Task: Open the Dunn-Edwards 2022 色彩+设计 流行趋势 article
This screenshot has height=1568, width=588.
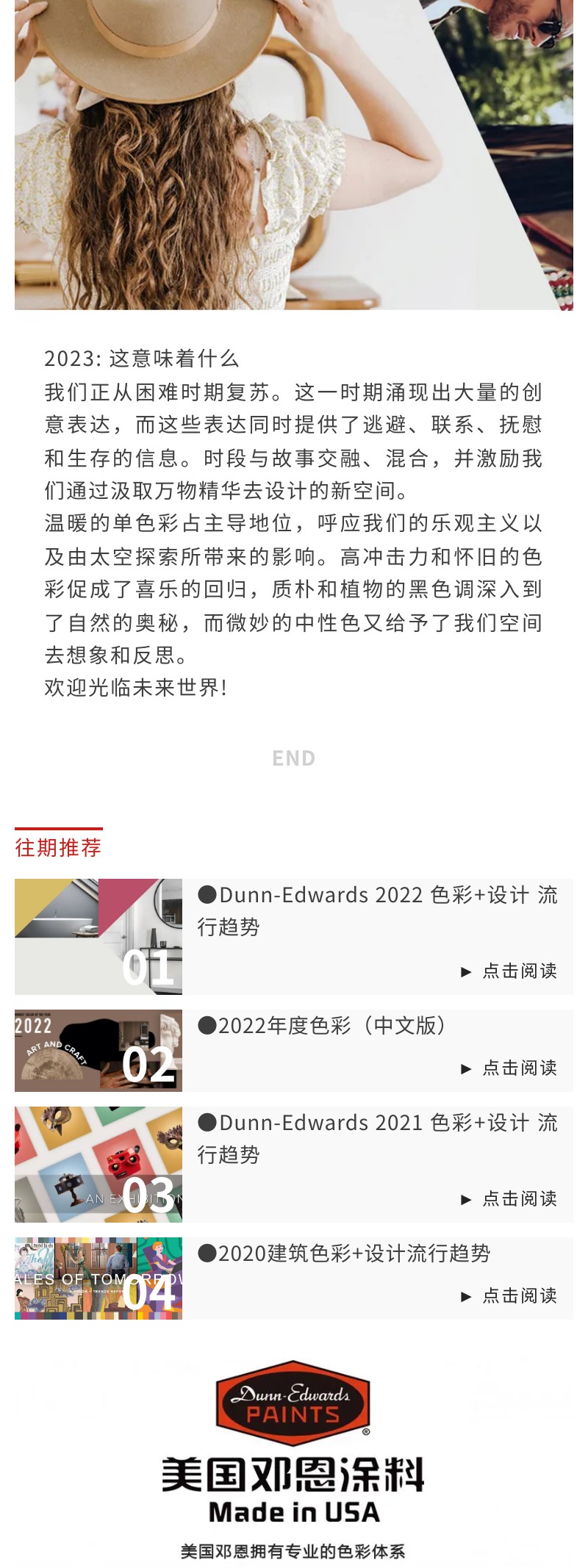Action: [x=377, y=910]
